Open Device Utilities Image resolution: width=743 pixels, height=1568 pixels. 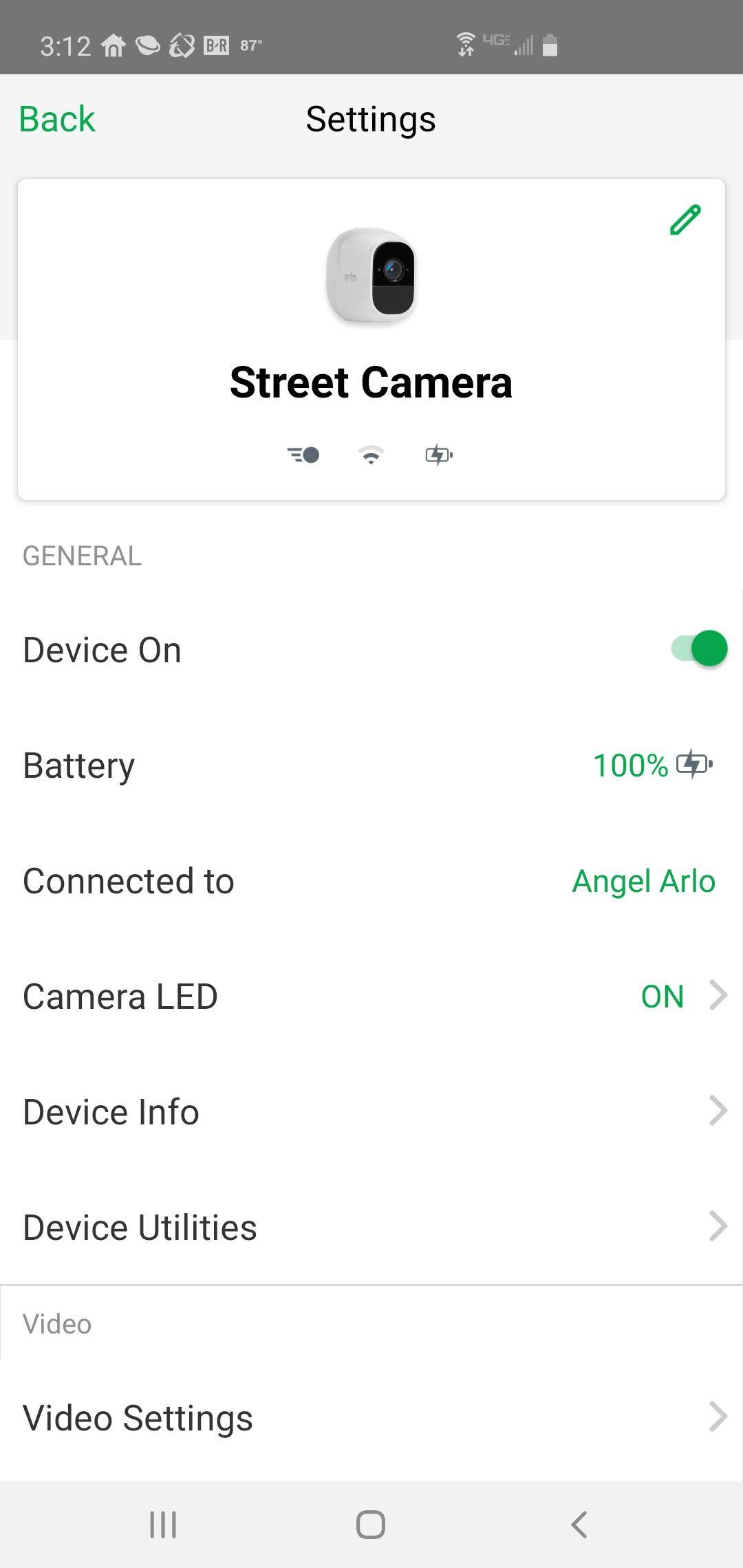(x=371, y=1228)
